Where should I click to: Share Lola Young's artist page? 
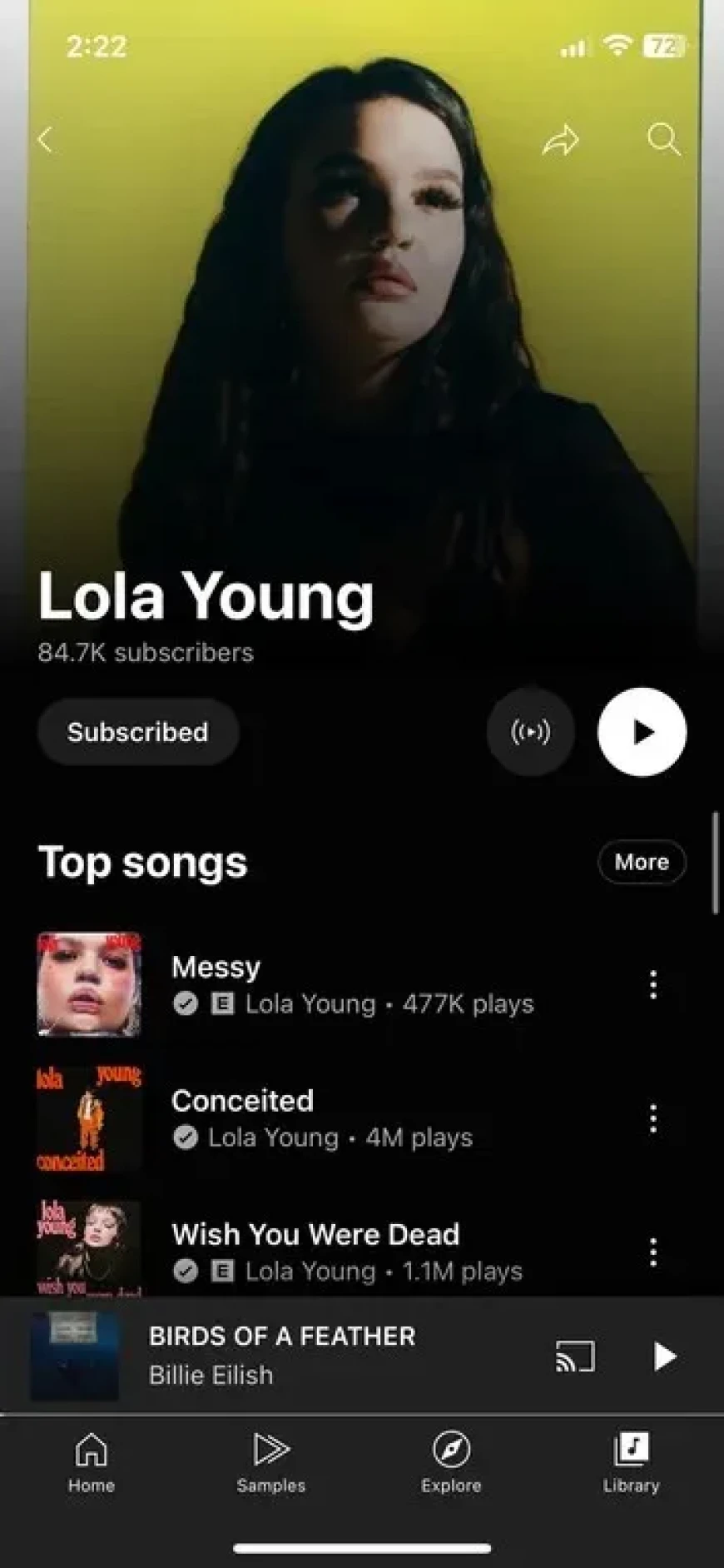pyautogui.click(x=560, y=140)
